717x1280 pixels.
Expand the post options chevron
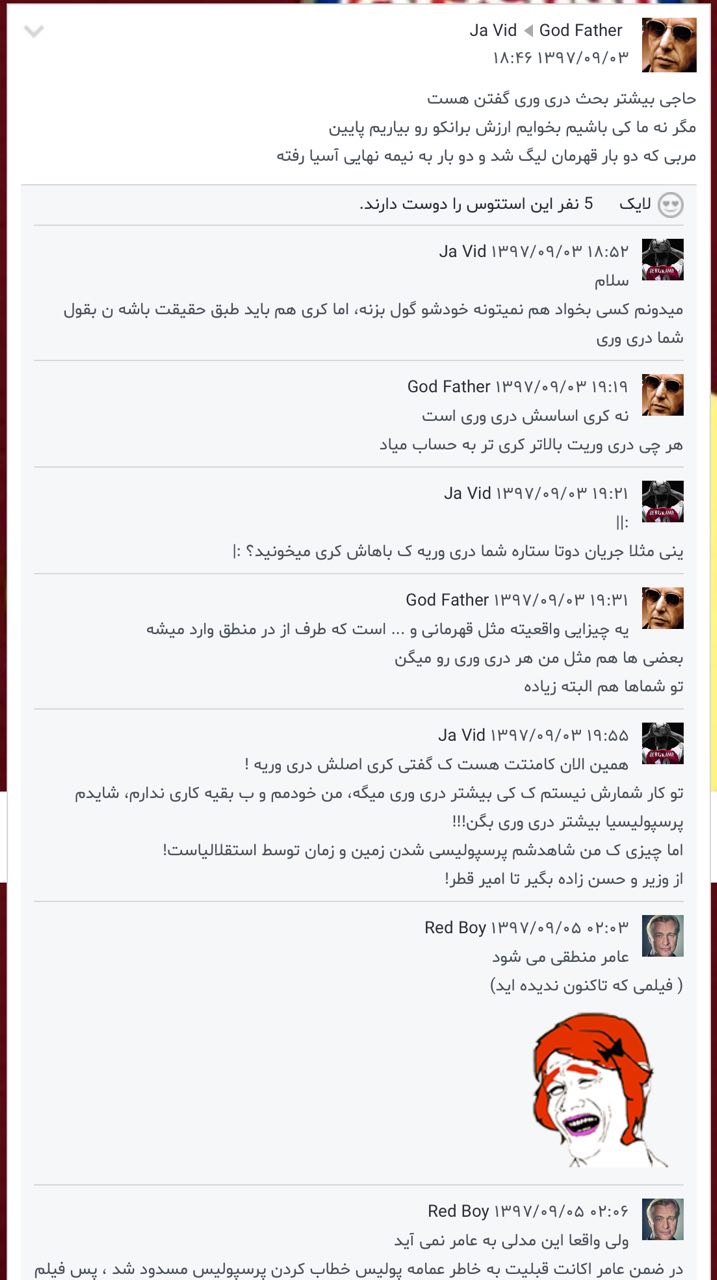(34, 32)
